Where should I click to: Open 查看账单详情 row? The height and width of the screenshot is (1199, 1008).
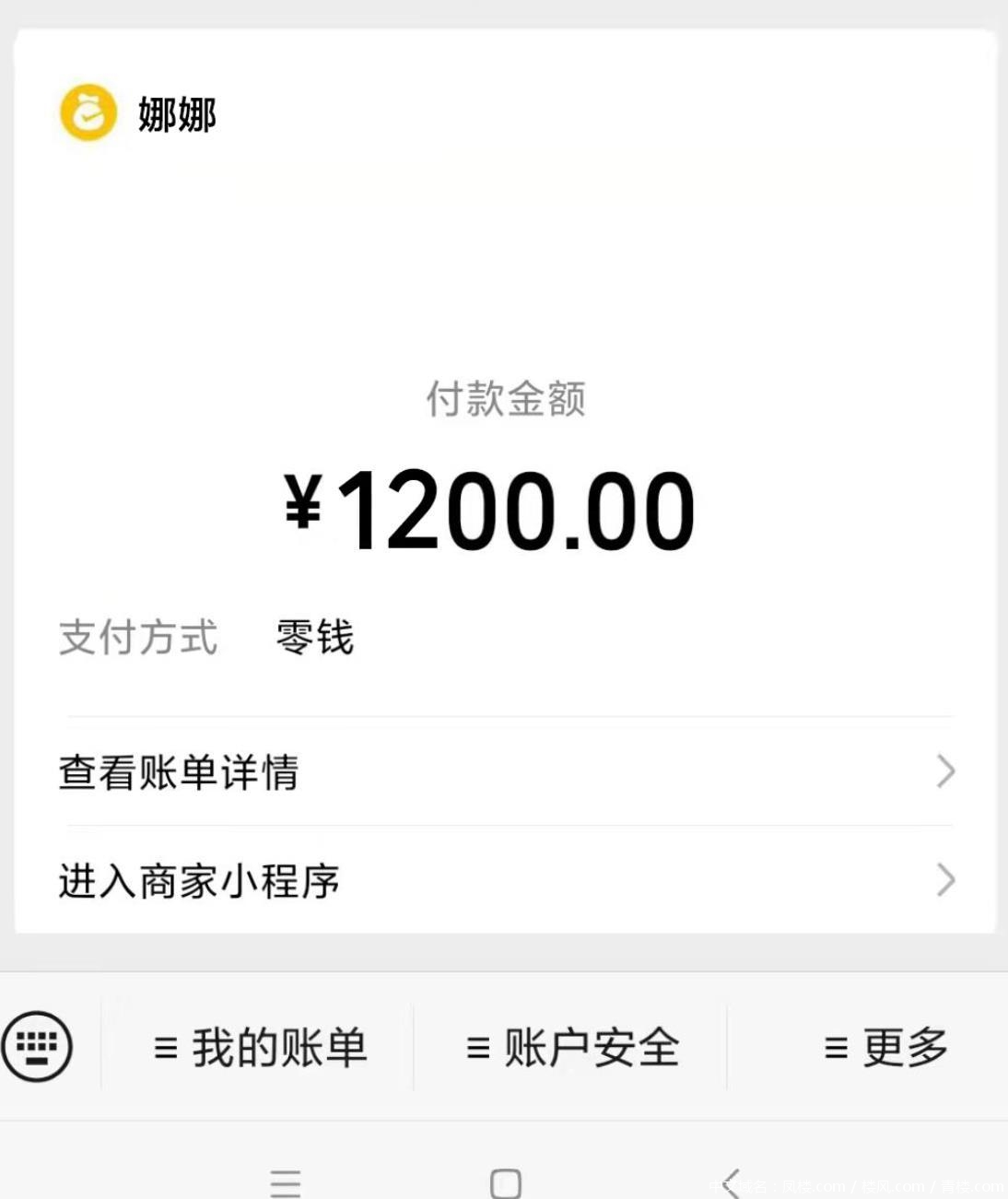[507, 772]
